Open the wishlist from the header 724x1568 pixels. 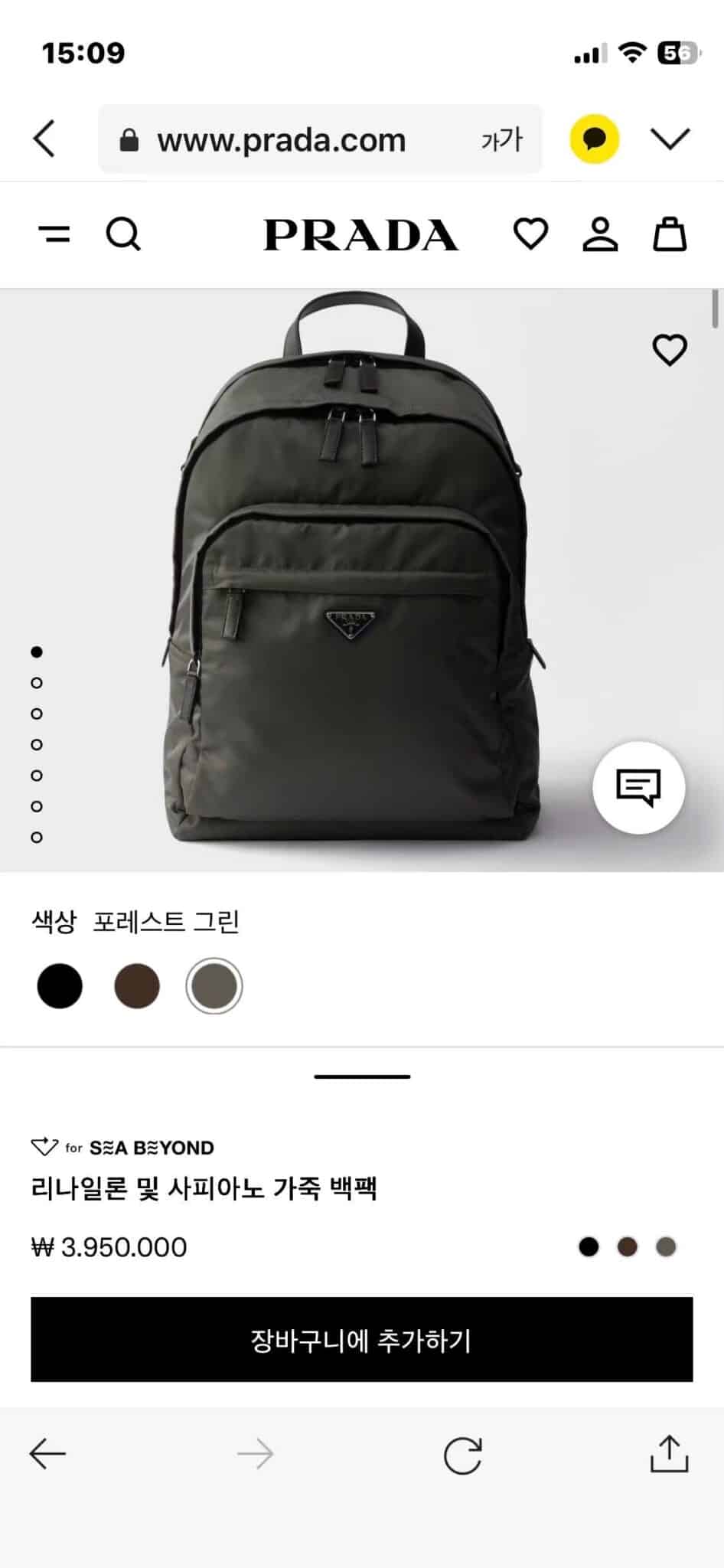(530, 234)
